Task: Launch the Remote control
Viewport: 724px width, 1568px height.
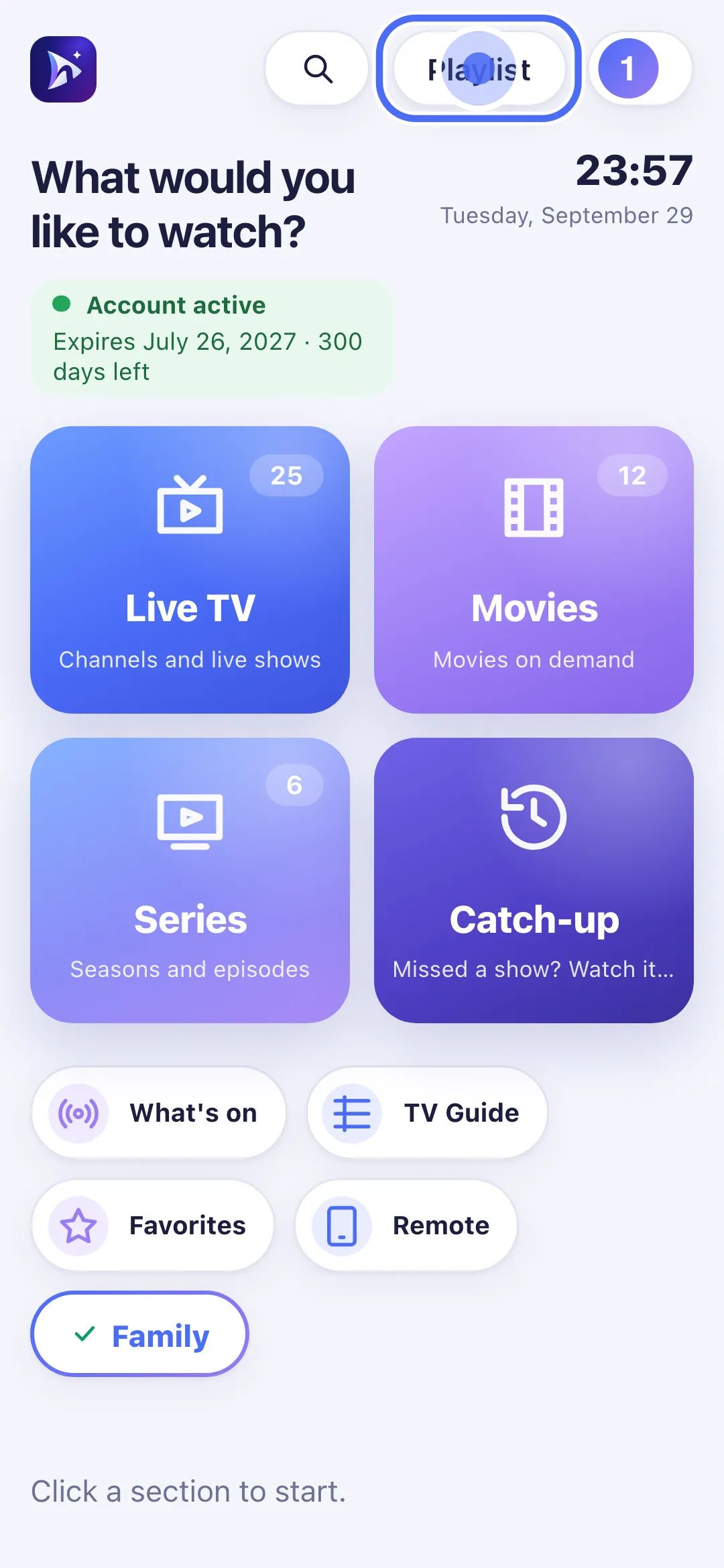Action: 406,1226
